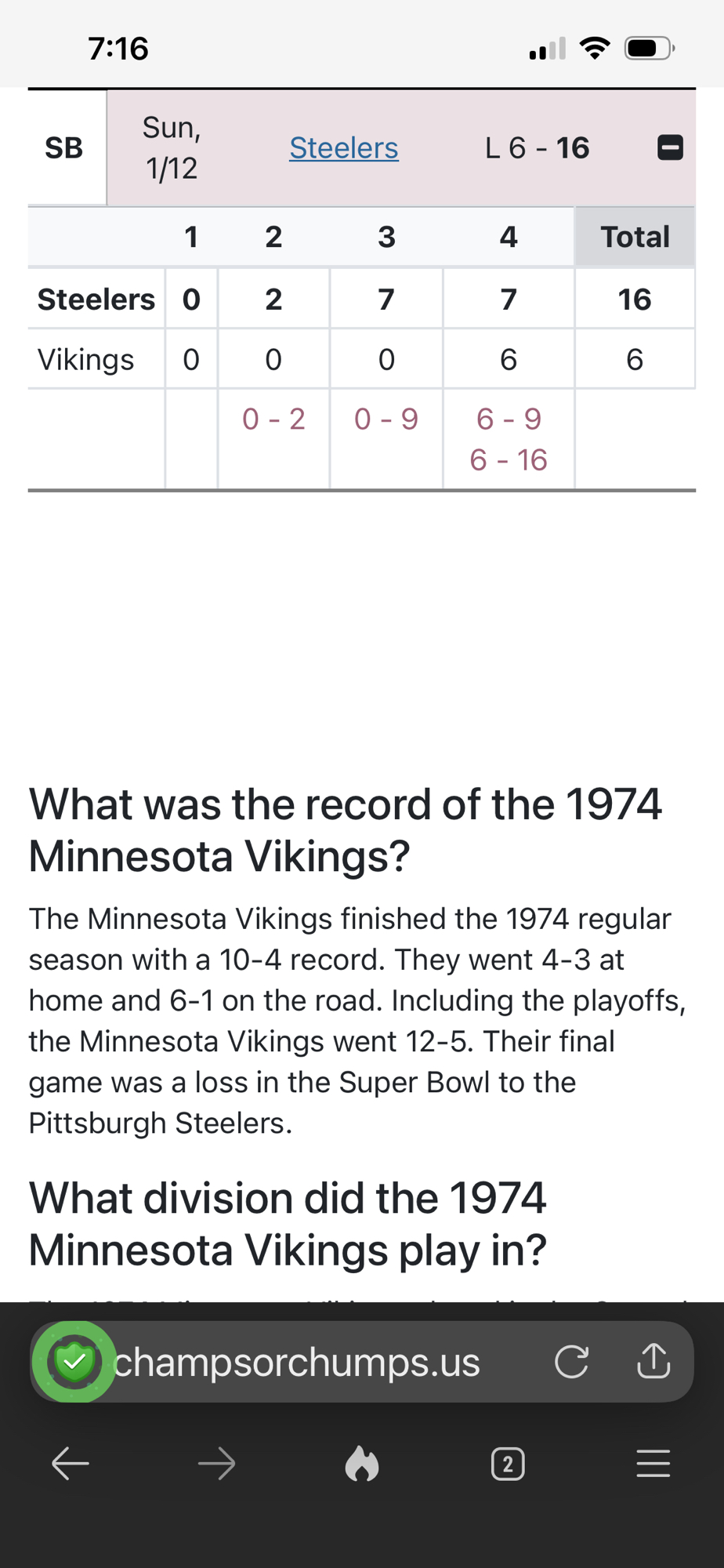Tap the fire button to clear data
The height and width of the screenshot is (1568, 724).
click(362, 1464)
